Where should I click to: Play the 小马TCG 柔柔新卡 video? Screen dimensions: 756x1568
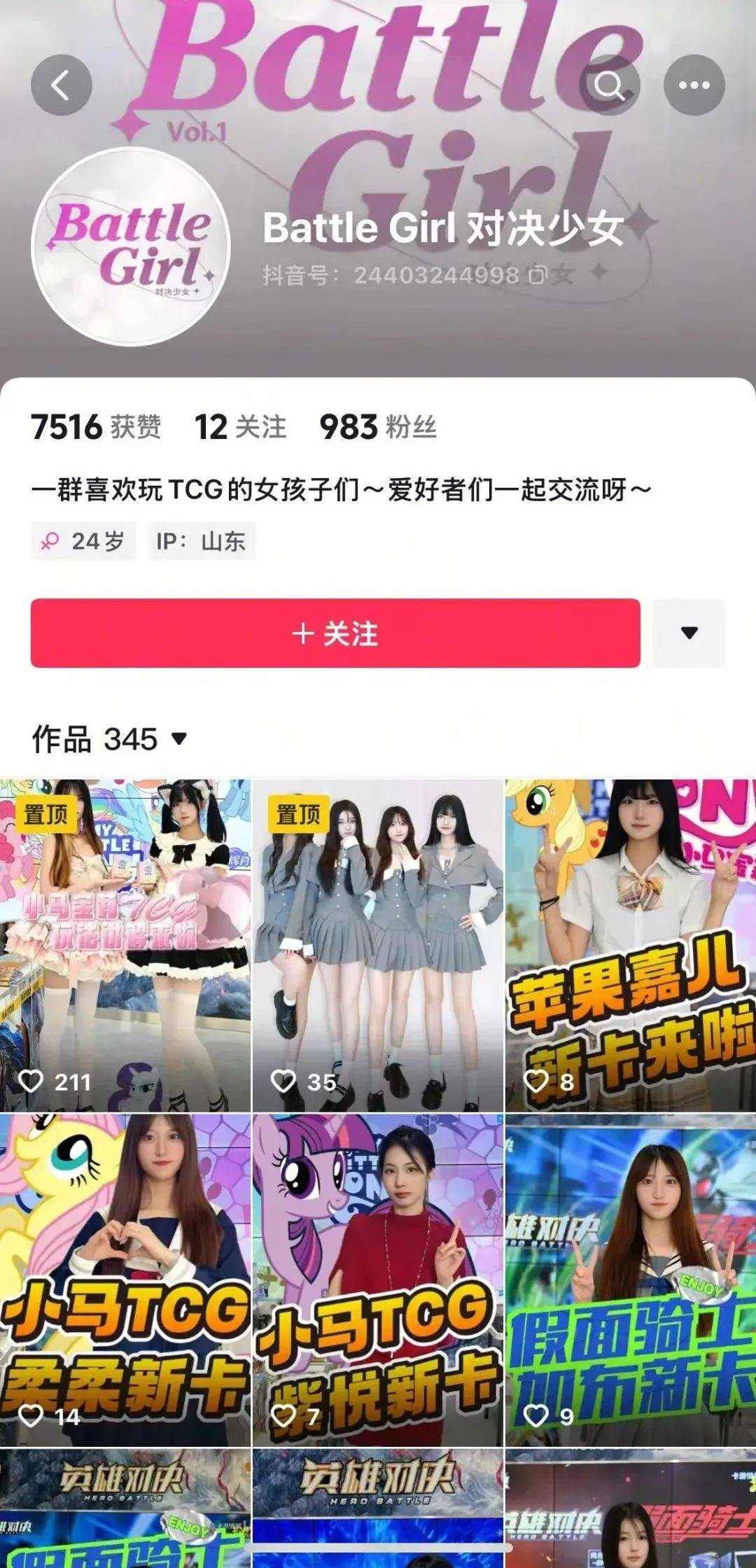125,1280
